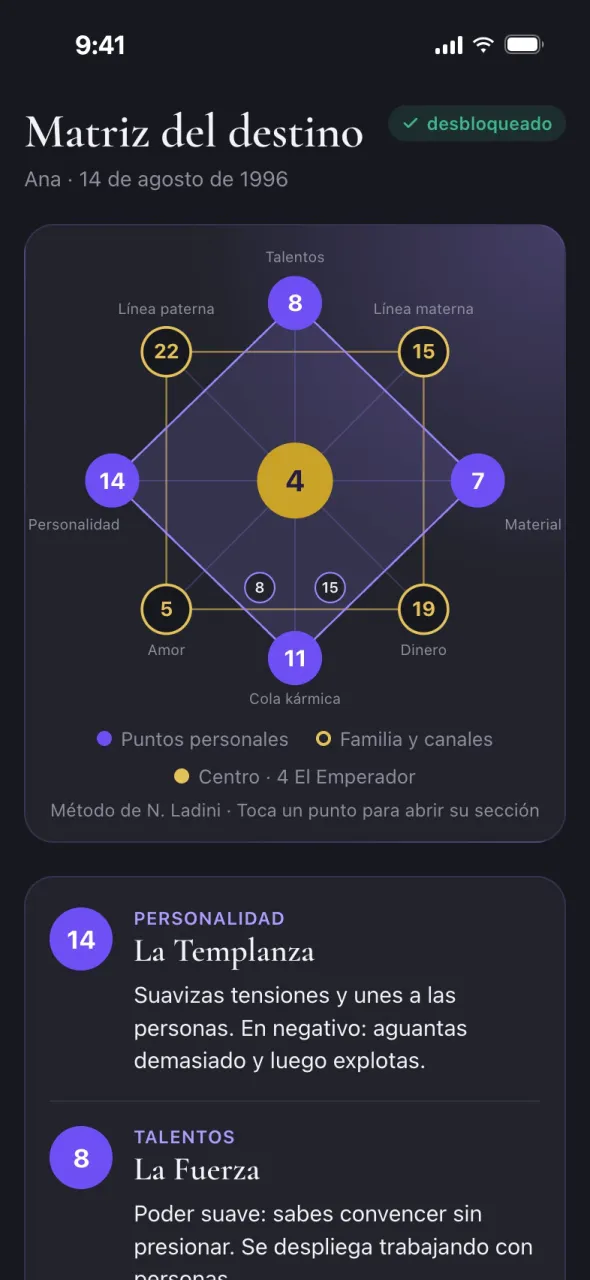Open the Línea paterna point 22
The image size is (590, 1280).
pos(166,351)
